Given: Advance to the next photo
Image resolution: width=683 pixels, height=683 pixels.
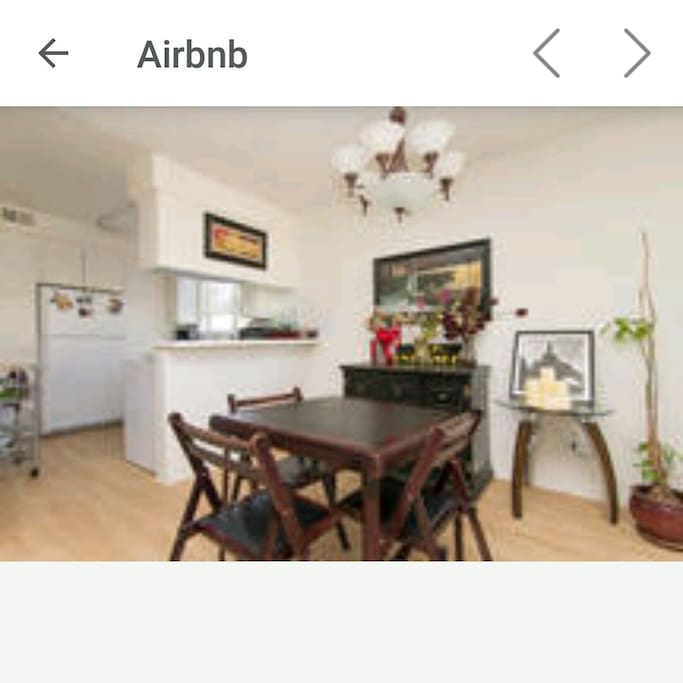Looking at the screenshot, I should point(637,53).
